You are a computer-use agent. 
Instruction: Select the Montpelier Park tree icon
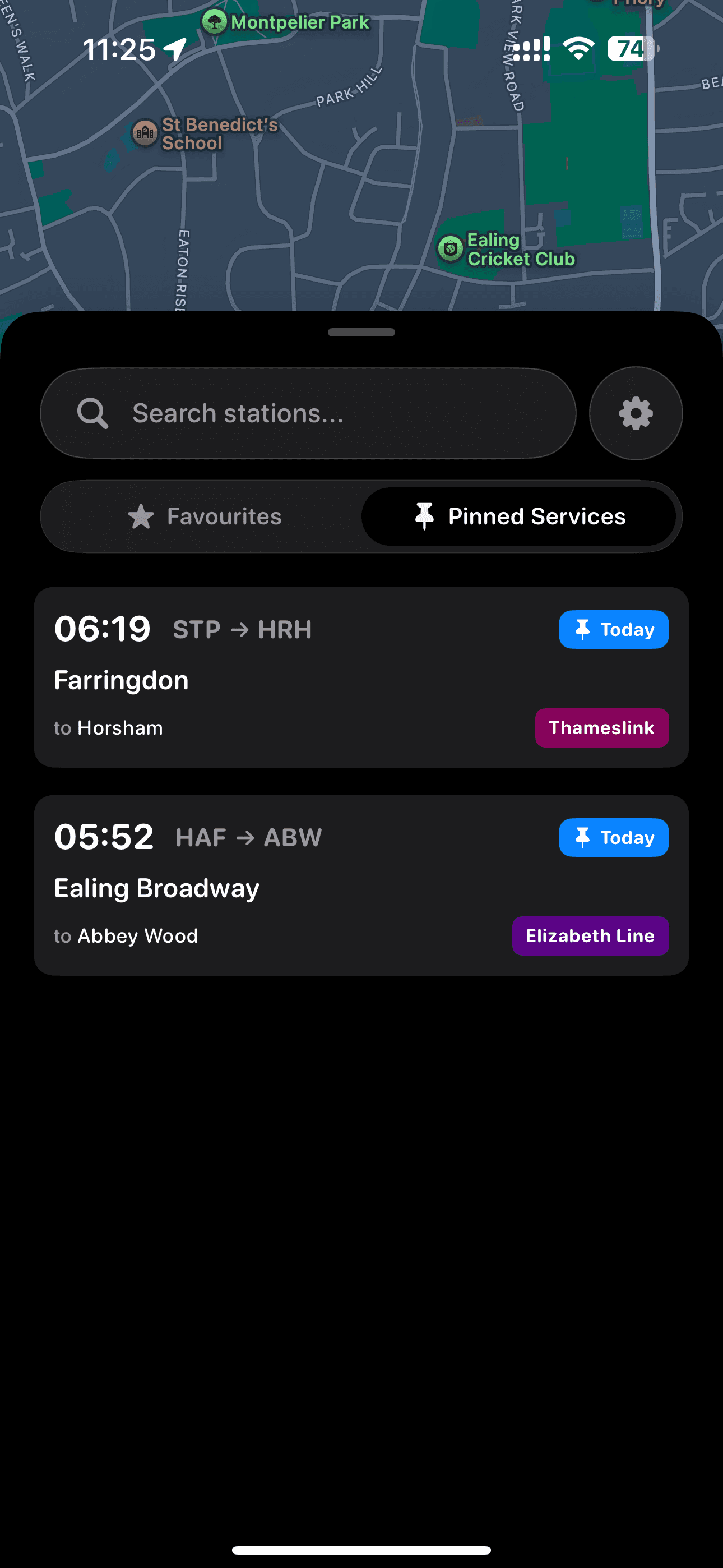coord(214,20)
